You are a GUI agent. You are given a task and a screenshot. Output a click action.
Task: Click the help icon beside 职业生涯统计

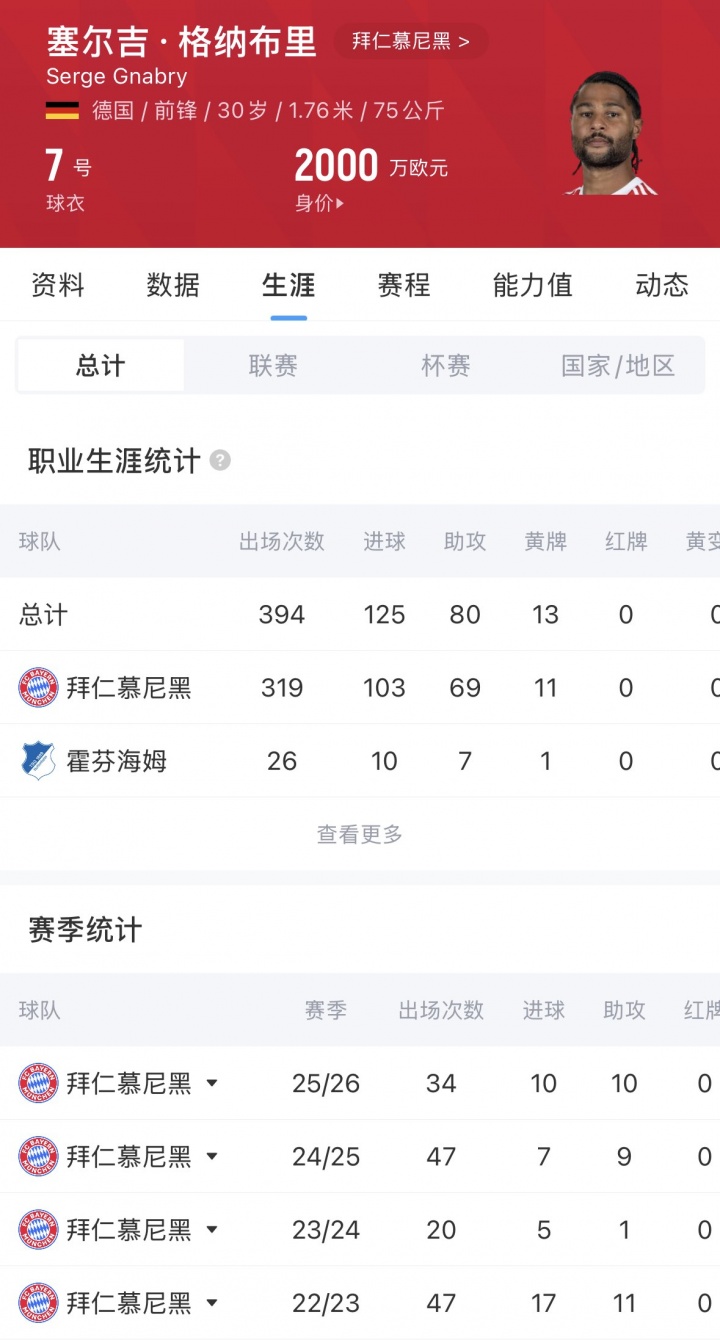(x=220, y=461)
